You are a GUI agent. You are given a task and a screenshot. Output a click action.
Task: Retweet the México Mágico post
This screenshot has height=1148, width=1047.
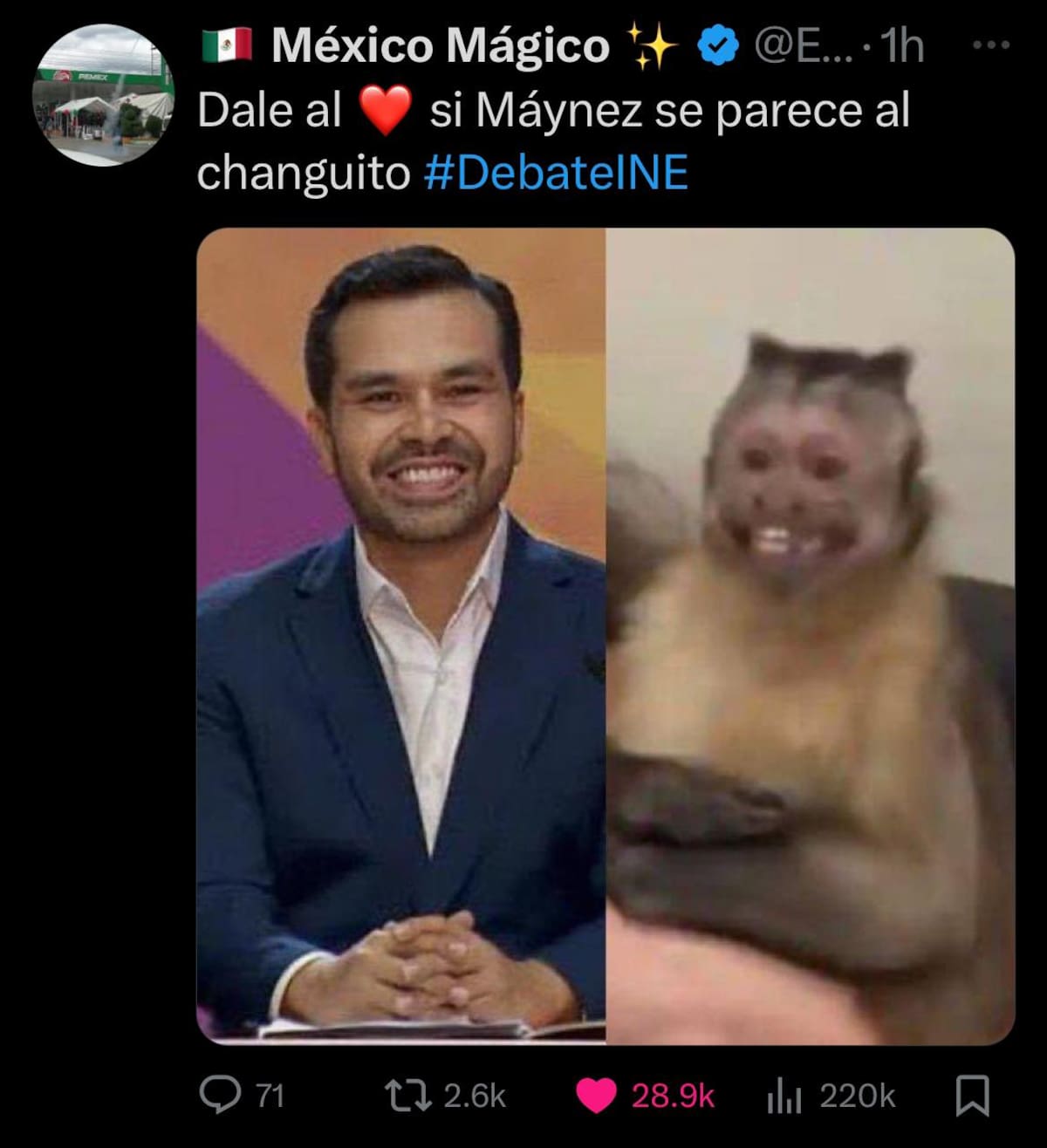point(407,1095)
